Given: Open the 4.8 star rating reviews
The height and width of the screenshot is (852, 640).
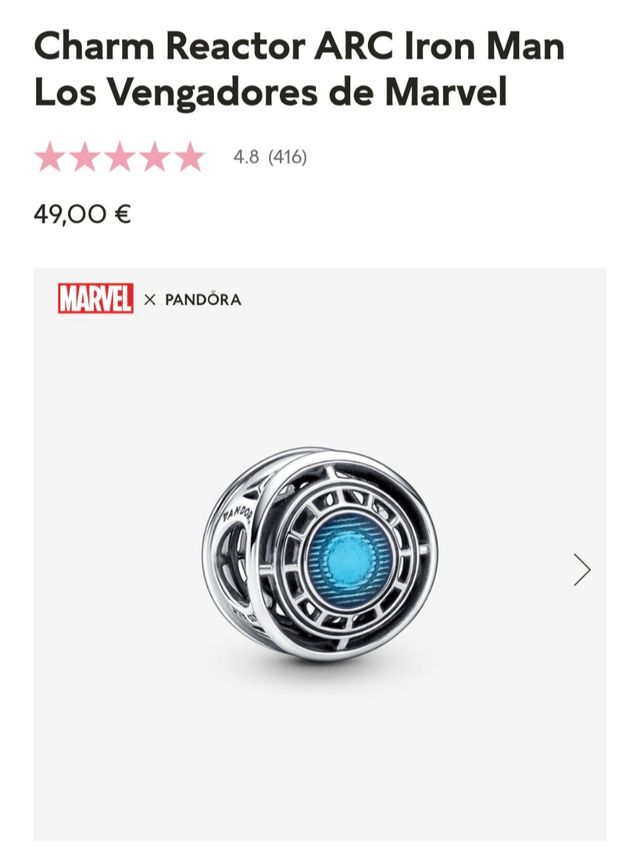Looking at the screenshot, I should [x=170, y=157].
